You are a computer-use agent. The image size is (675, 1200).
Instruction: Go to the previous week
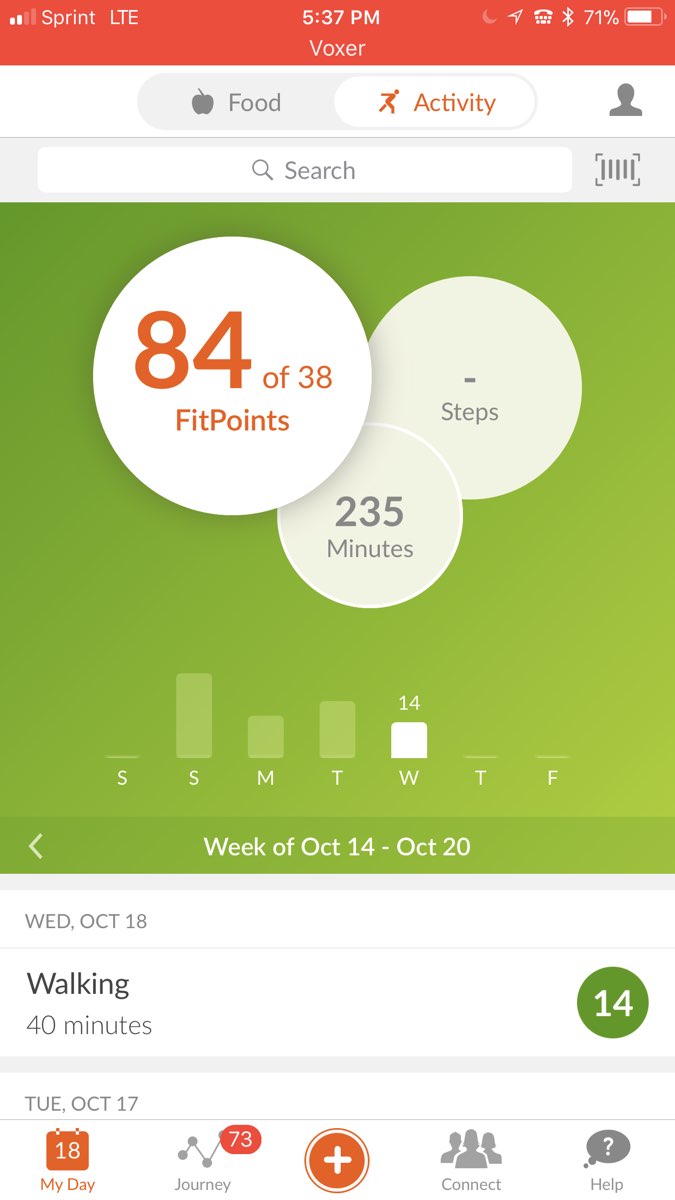pyautogui.click(x=36, y=846)
